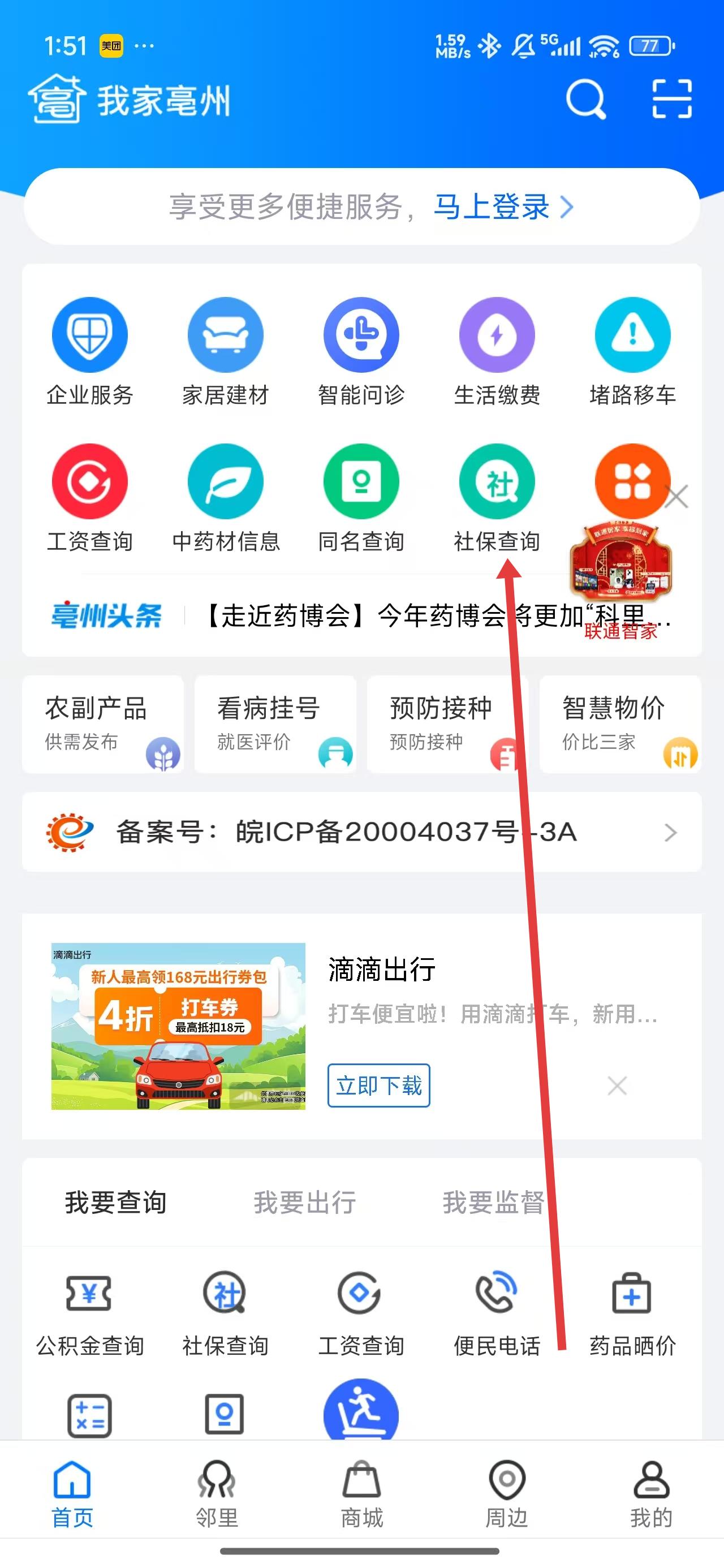This screenshot has width=724, height=1568.
Task: Open the search icon in header
Action: [585, 98]
